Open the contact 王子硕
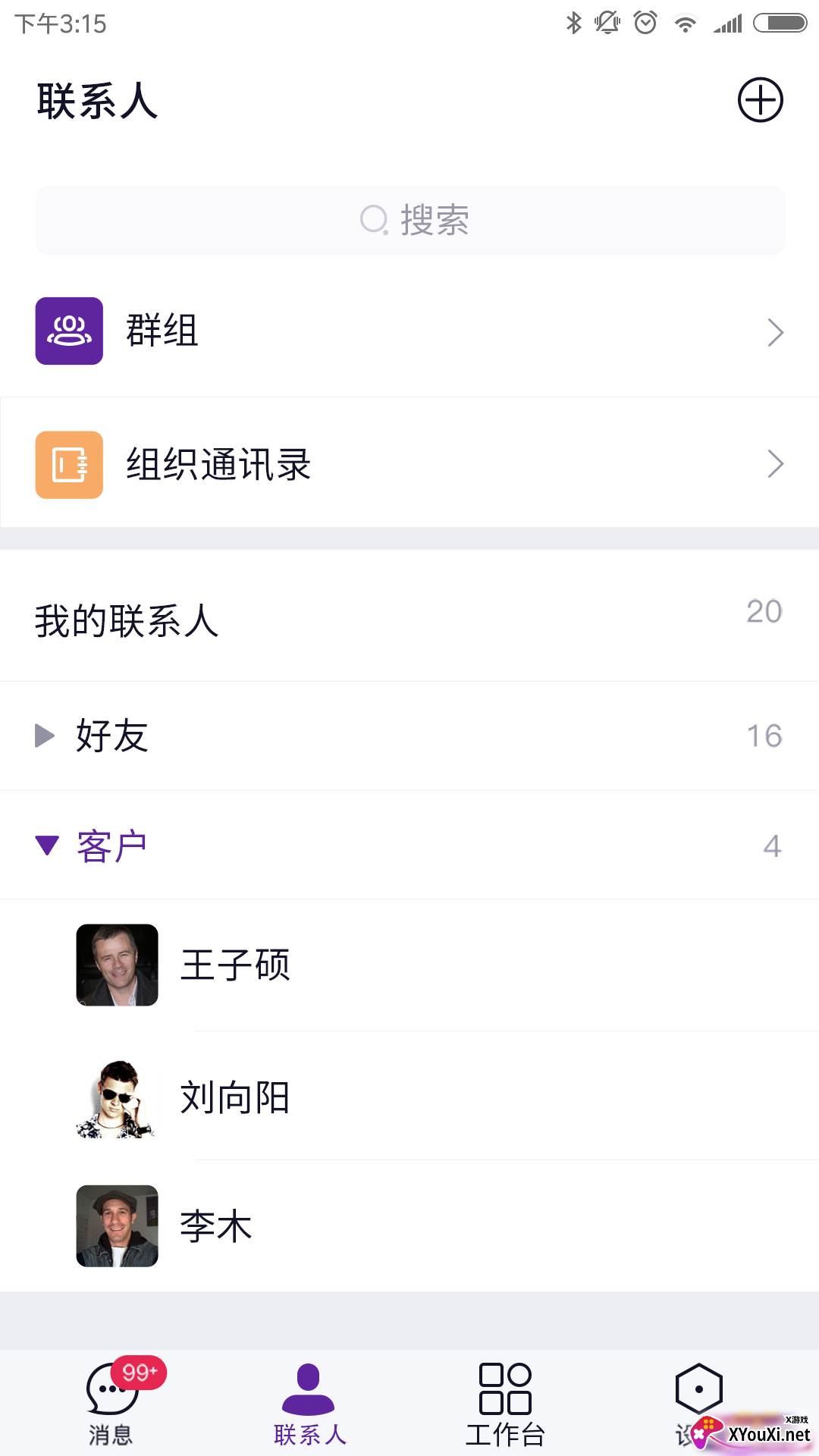 click(237, 964)
